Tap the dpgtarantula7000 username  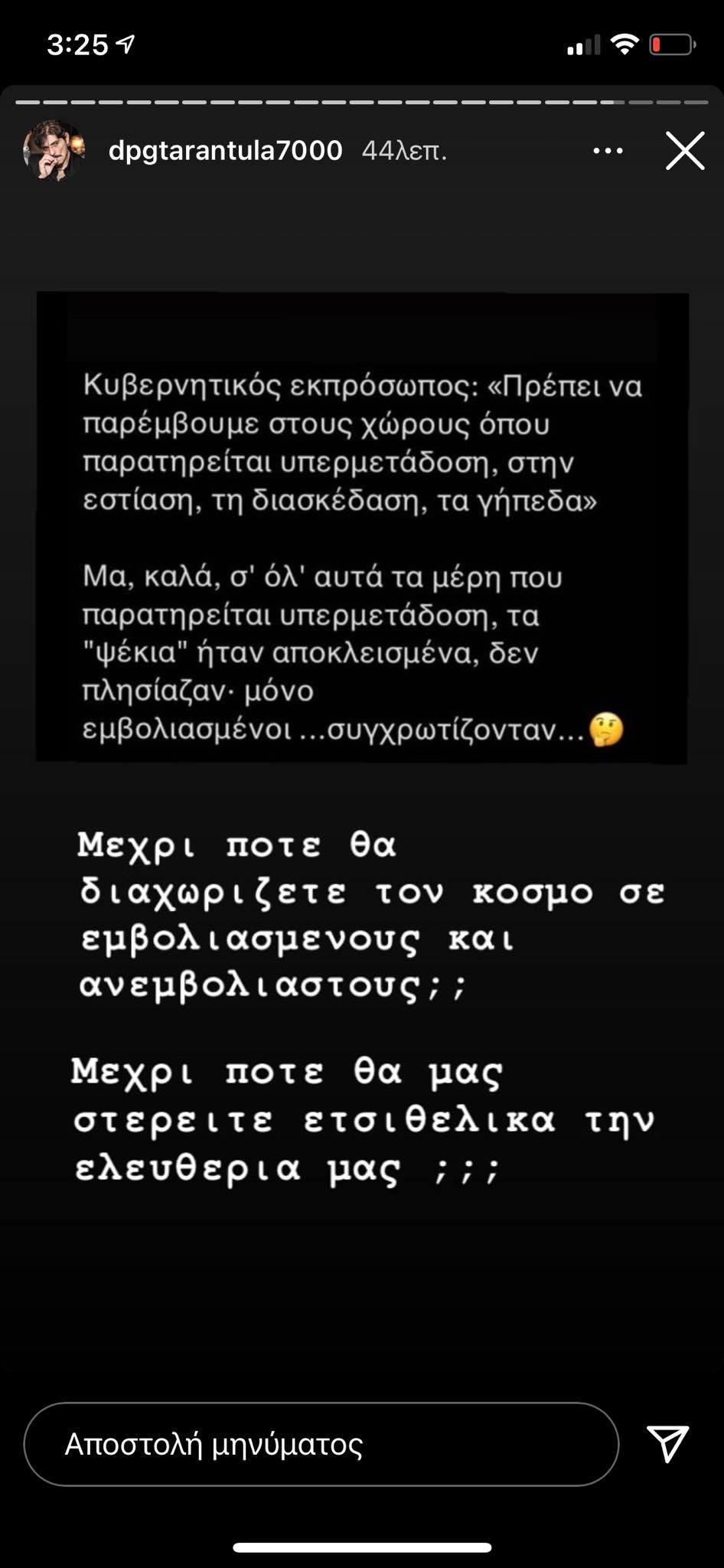tap(225, 151)
